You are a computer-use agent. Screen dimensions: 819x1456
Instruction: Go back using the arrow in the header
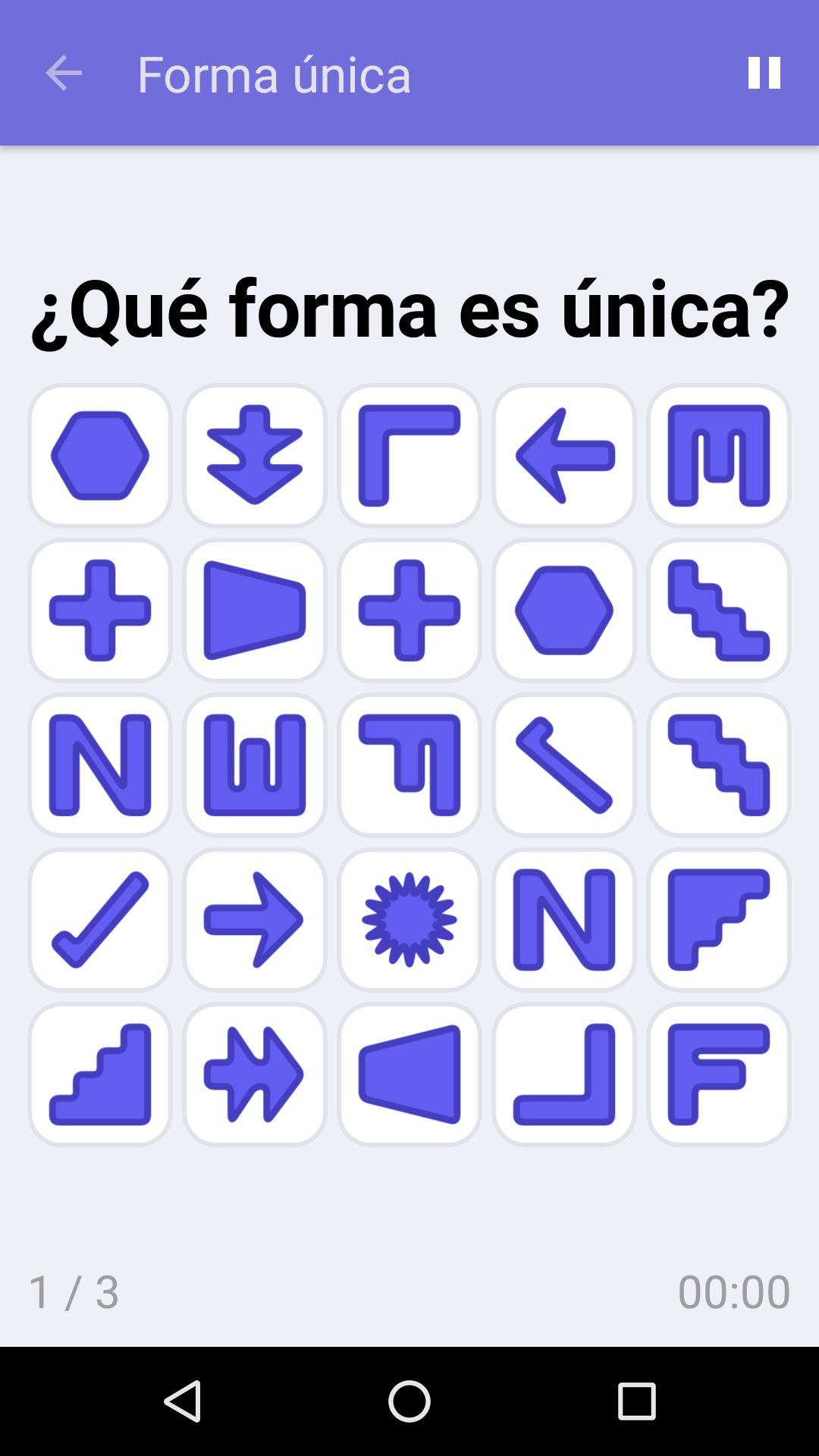coord(64,73)
